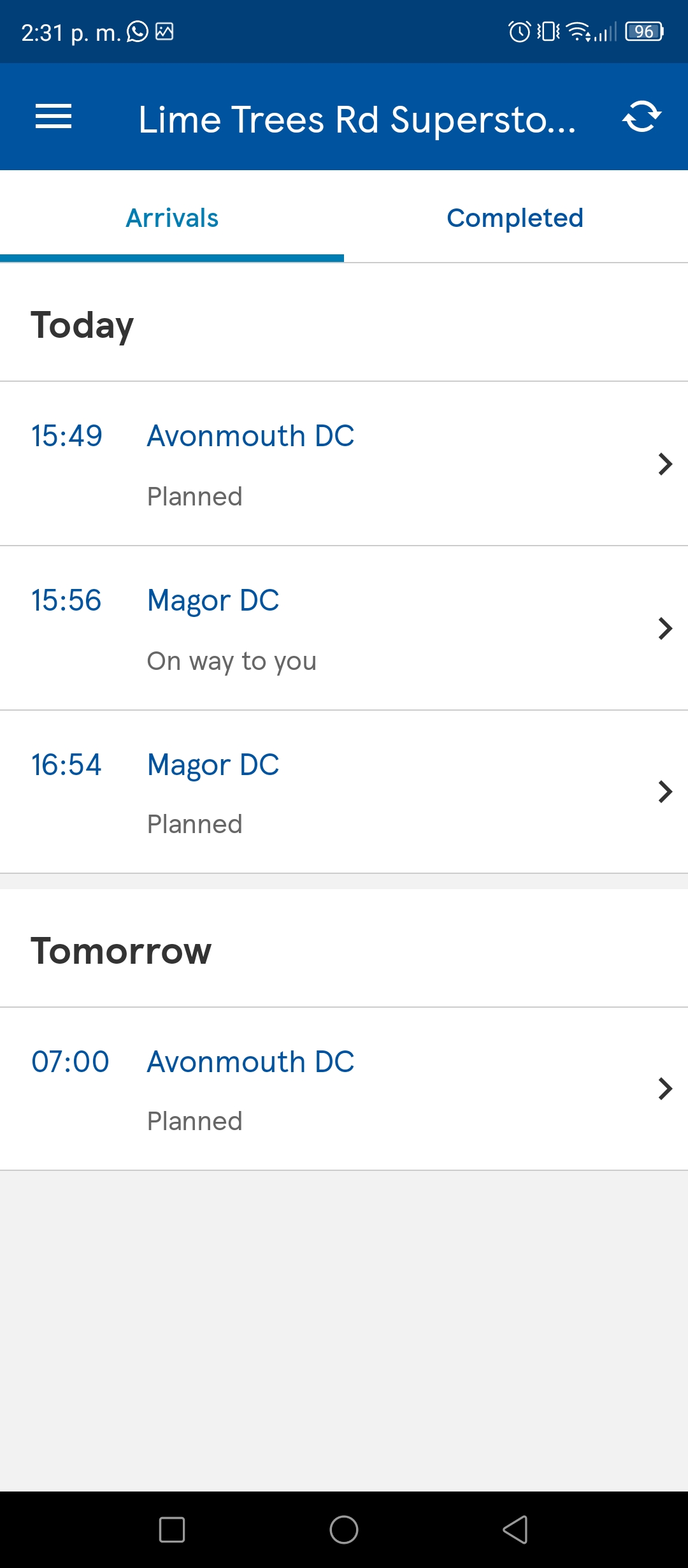Switch to the Completed tab
This screenshot has width=688, height=1568.
coord(515,217)
